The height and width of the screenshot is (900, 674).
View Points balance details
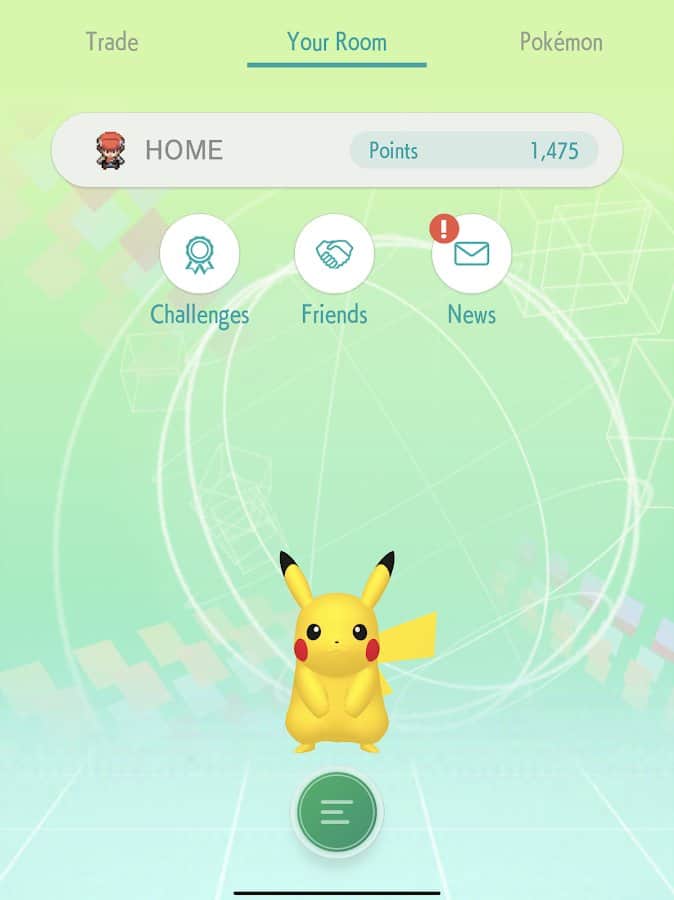coord(473,151)
